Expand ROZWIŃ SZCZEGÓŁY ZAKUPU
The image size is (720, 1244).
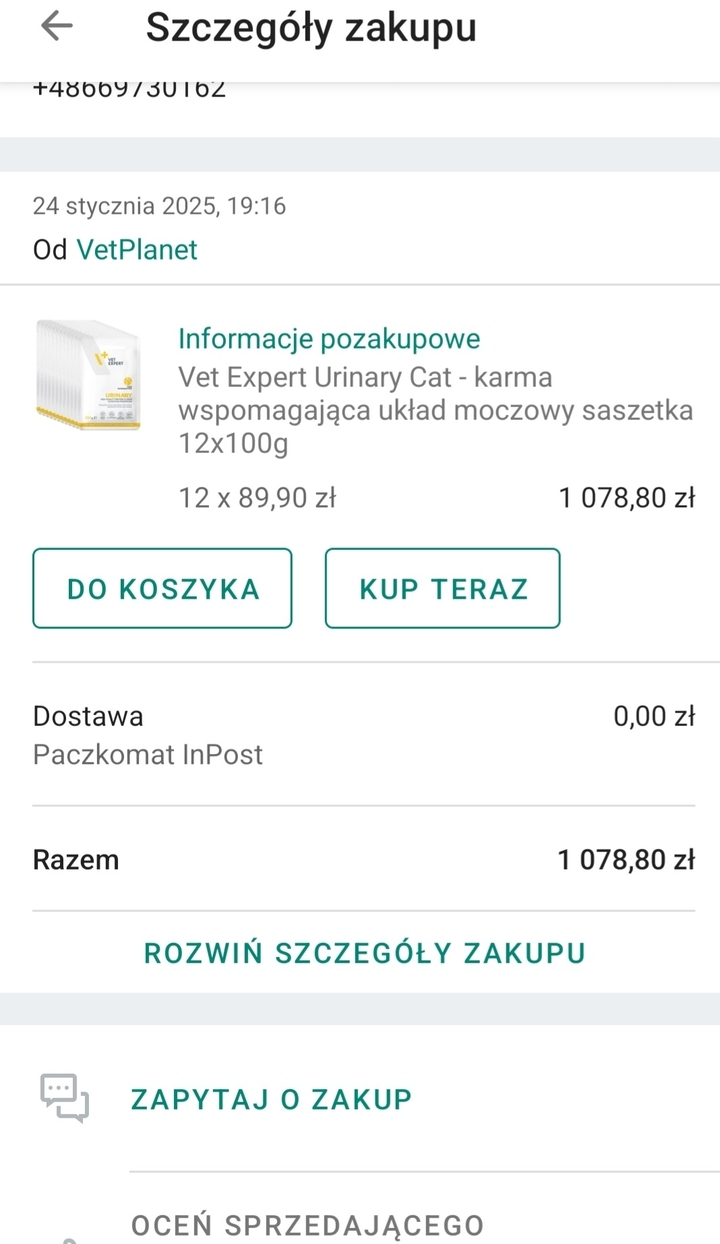click(364, 953)
